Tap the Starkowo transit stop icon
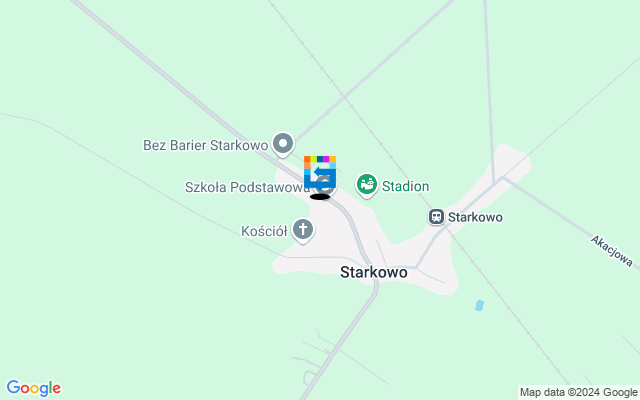Viewport: 640px width, 400px height. (436, 216)
